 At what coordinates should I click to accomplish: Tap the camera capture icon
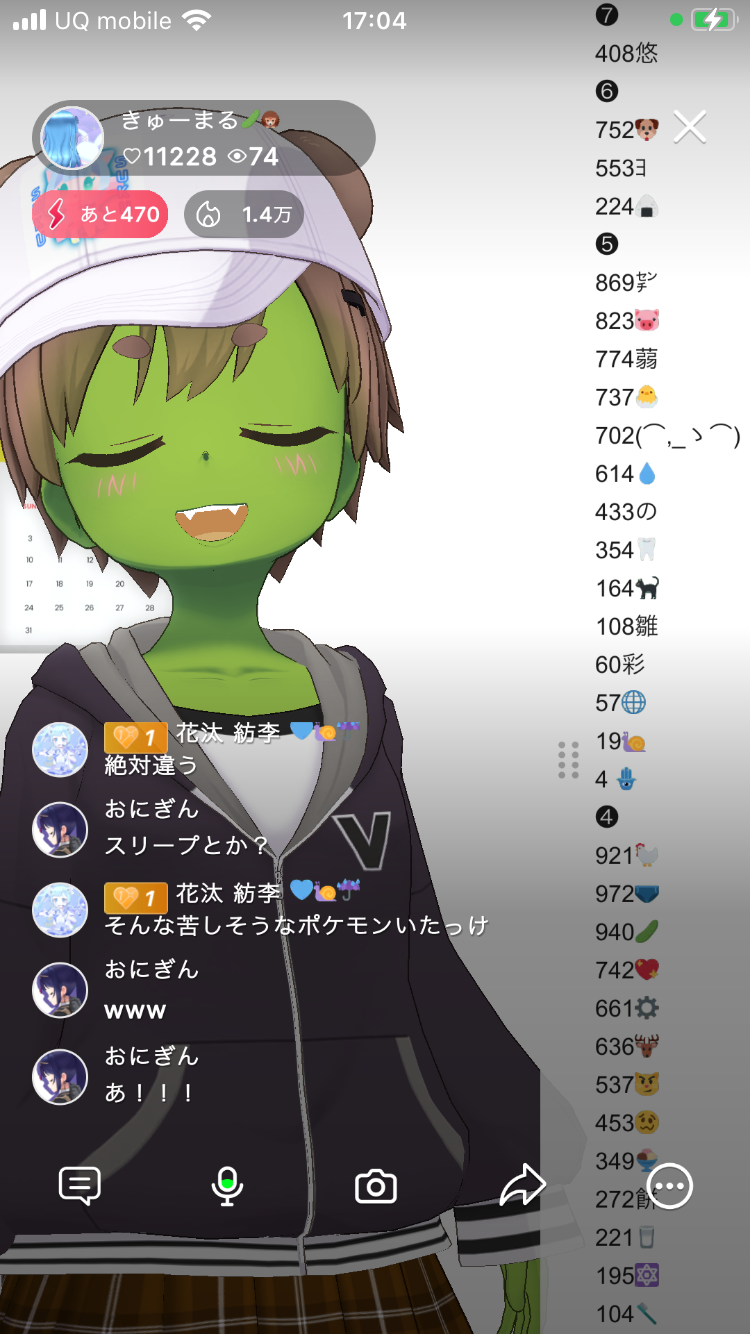click(x=376, y=1187)
